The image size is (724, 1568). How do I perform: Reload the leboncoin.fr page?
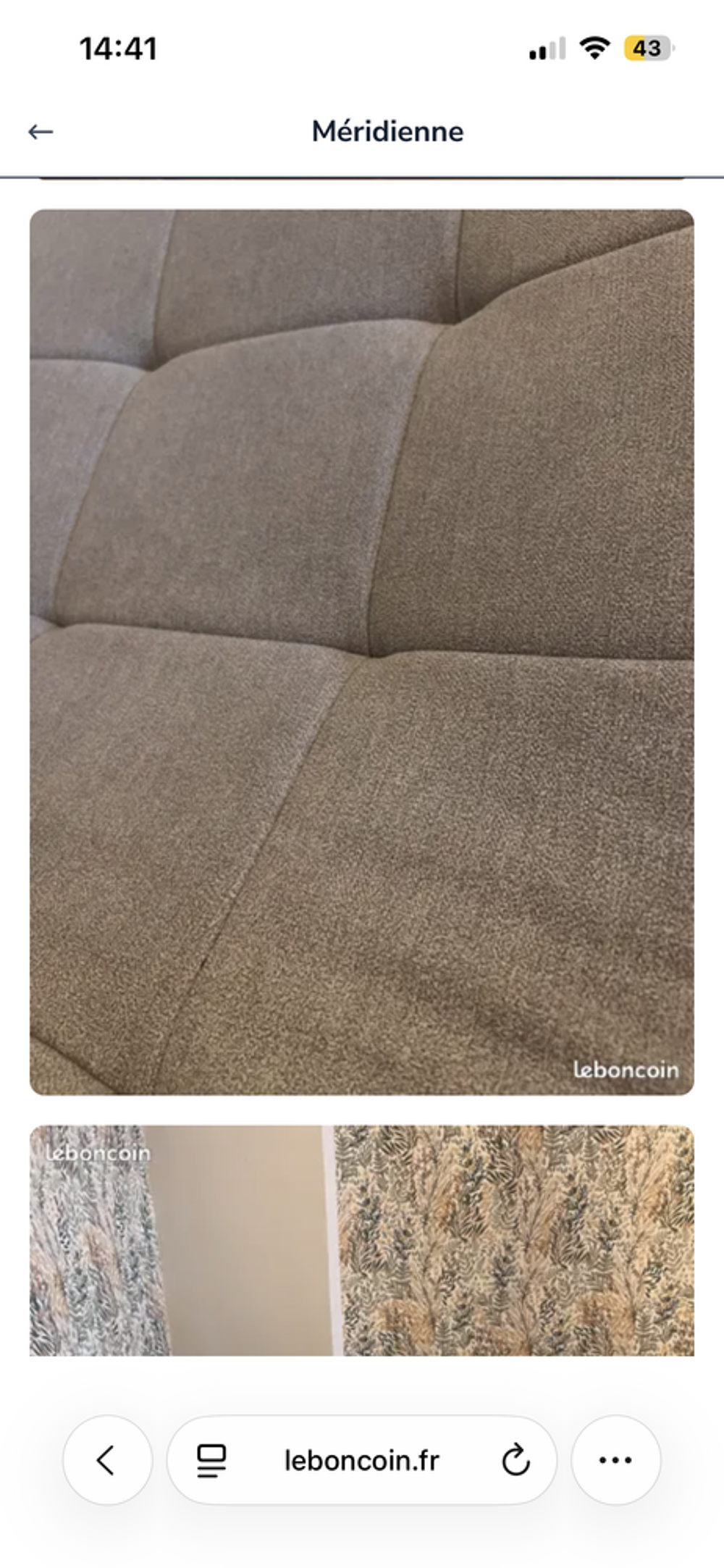click(x=515, y=1460)
